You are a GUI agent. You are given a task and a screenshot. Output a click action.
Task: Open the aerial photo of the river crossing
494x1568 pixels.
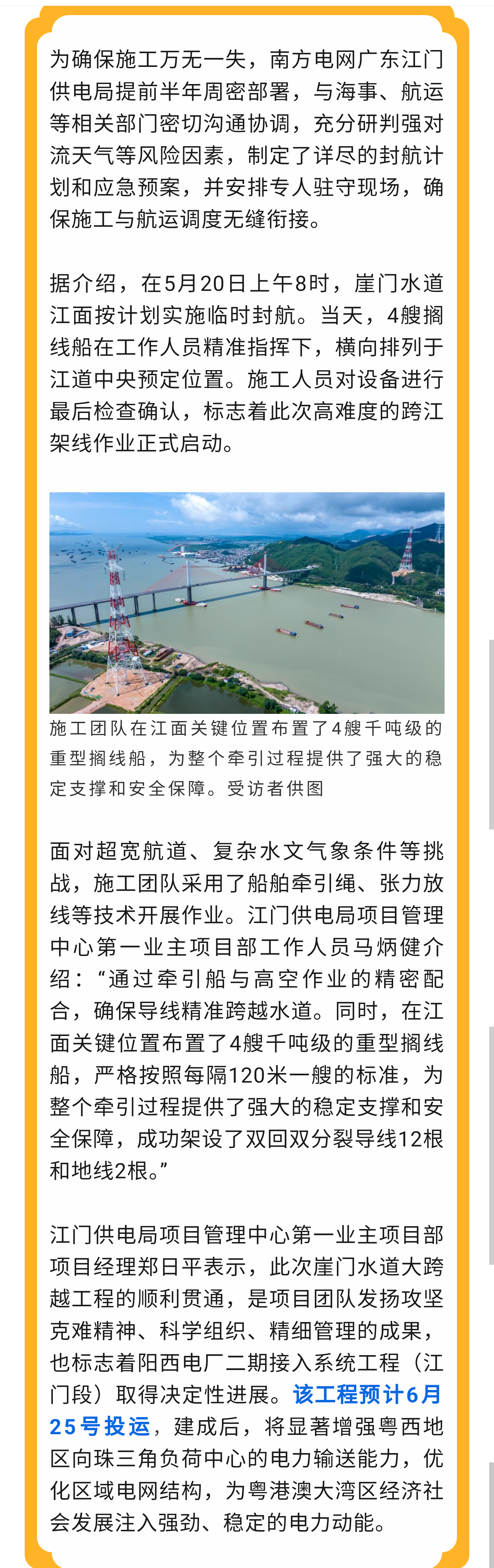[246, 602]
